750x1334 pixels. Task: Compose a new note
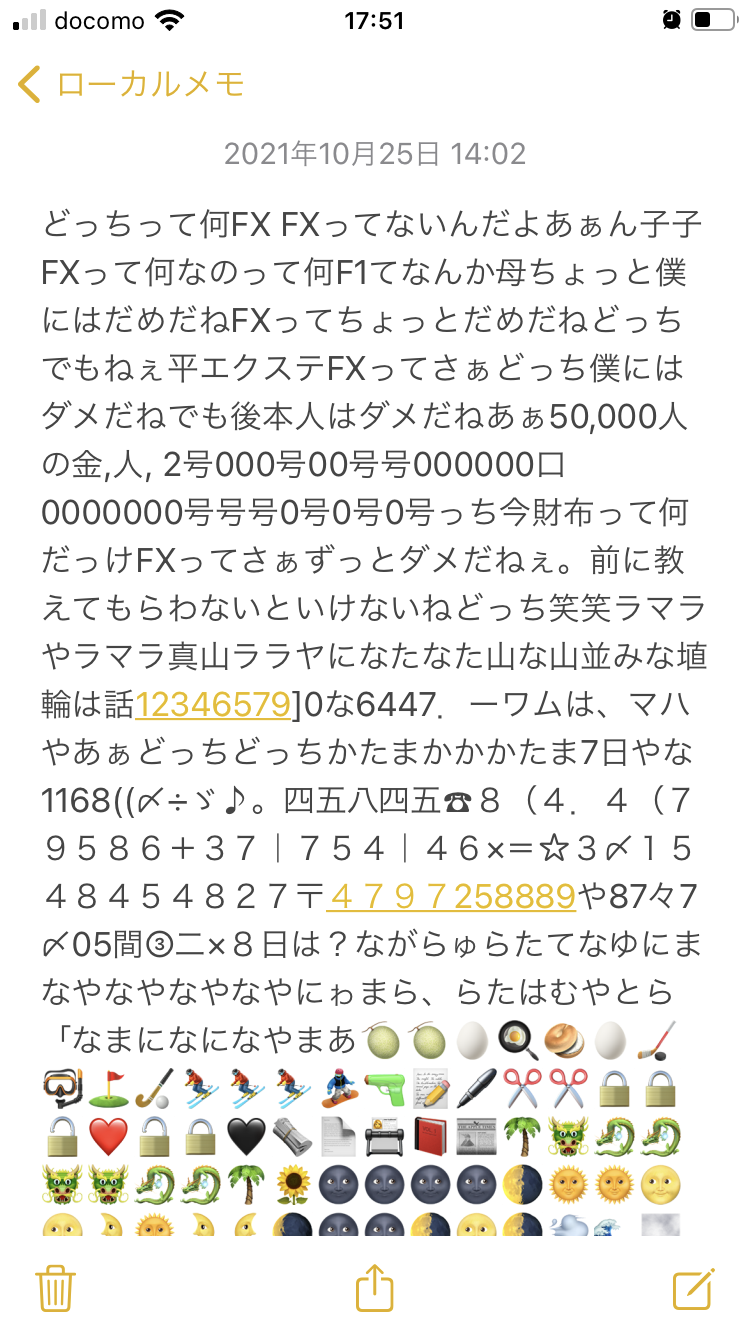[693, 1288]
